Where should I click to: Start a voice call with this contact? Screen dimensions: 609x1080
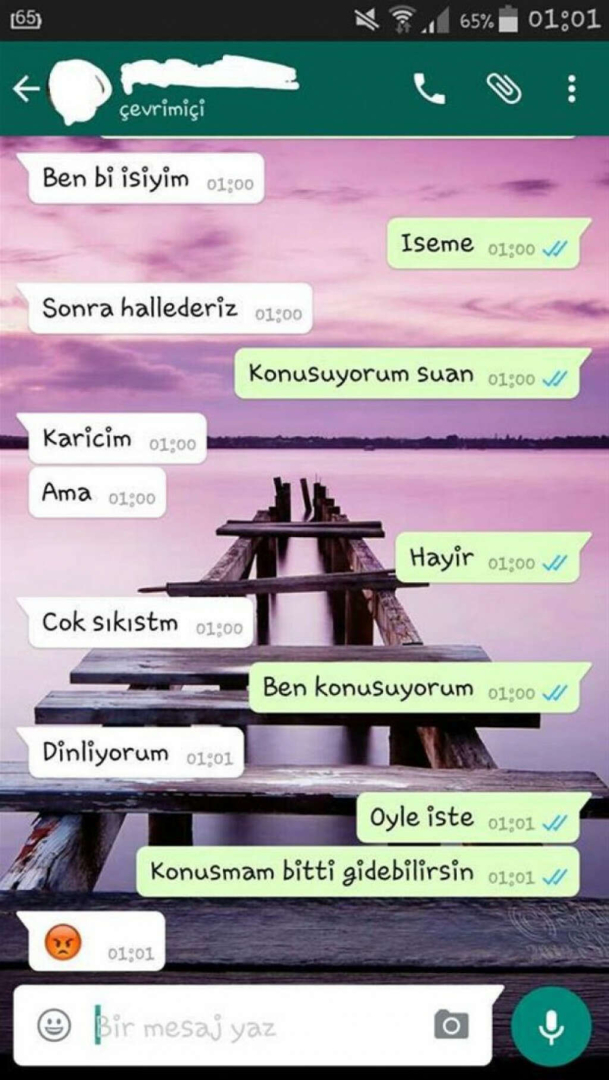pos(429,90)
